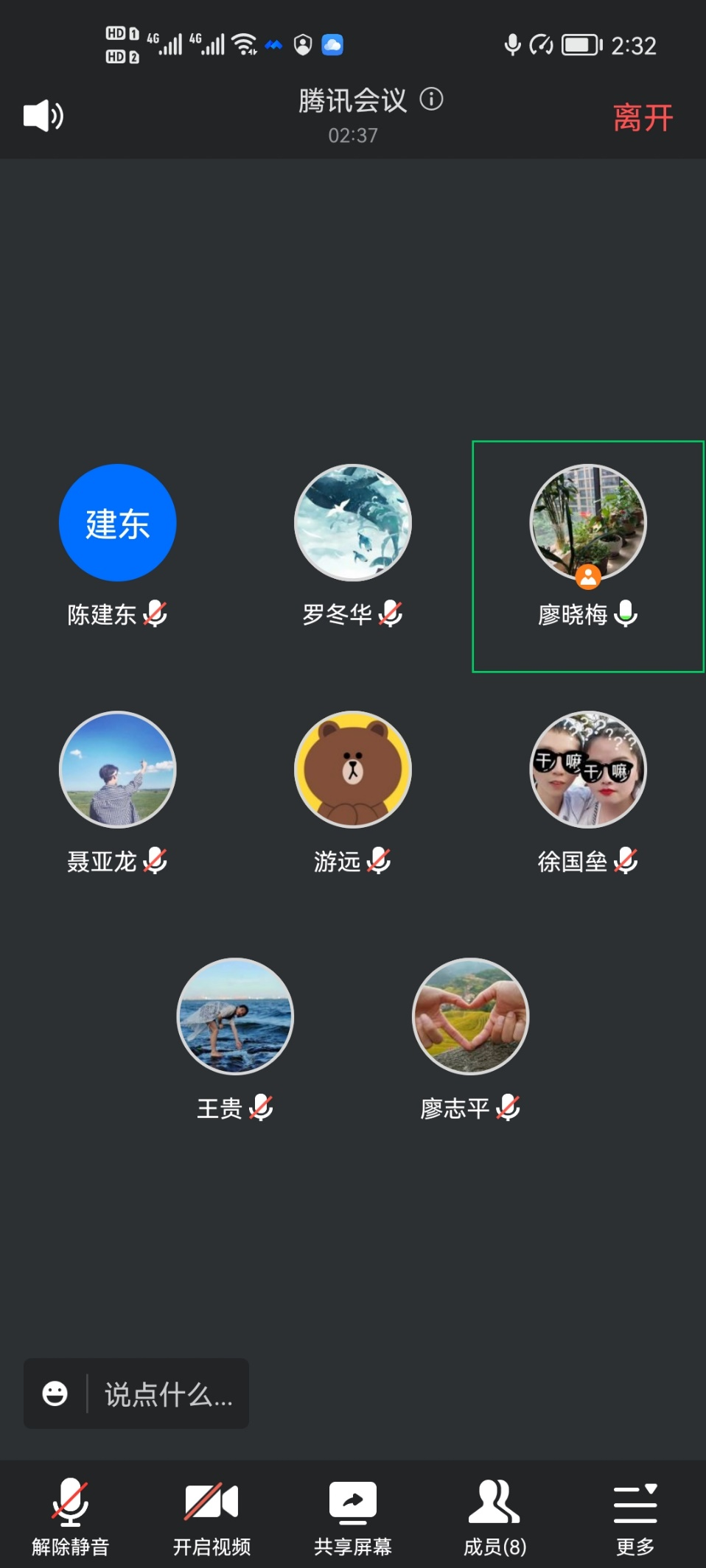This screenshot has width=706, height=1568.
Task: Select participant 聂亚龙
Action: tap(117, 770)
